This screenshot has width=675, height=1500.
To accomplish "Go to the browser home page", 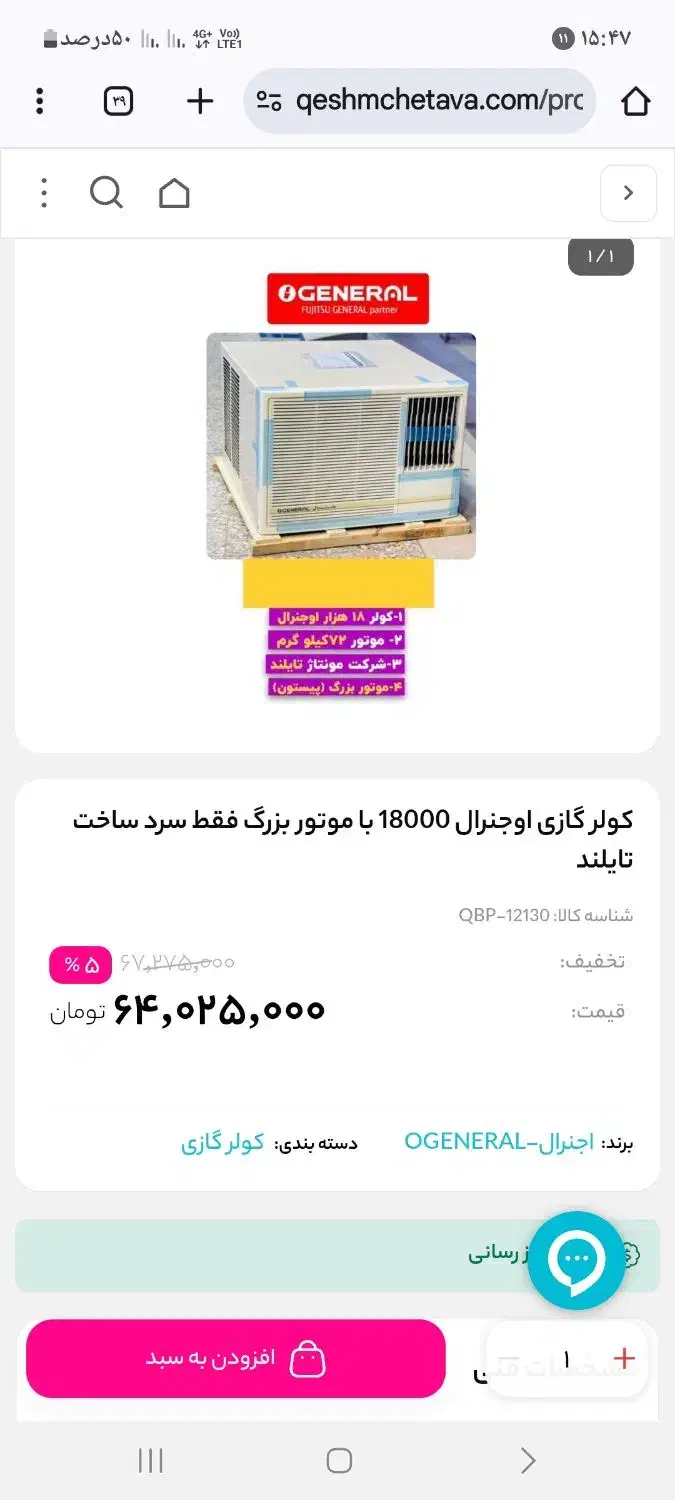I will tap(636, 101).
